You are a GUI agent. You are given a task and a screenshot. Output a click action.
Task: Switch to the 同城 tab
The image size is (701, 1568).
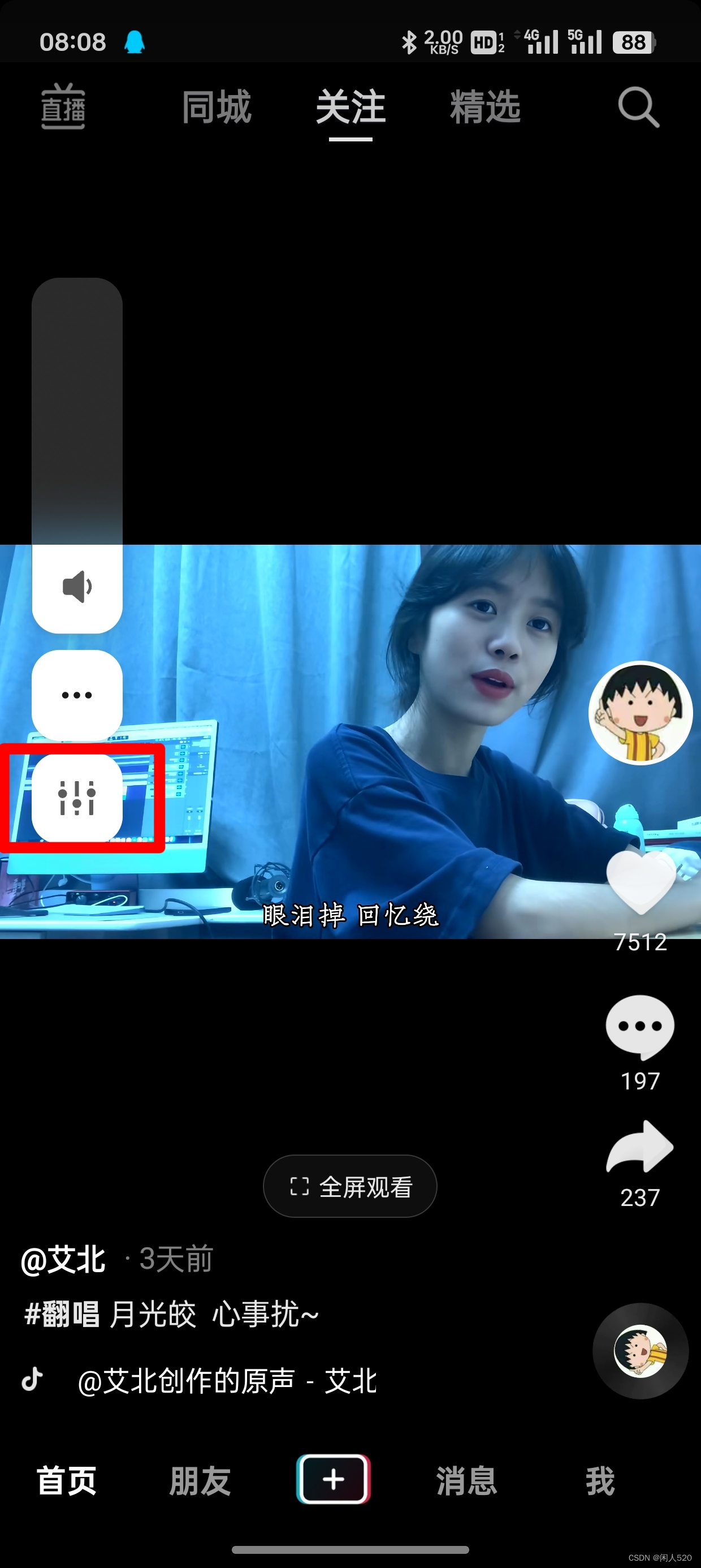(217, 107)
